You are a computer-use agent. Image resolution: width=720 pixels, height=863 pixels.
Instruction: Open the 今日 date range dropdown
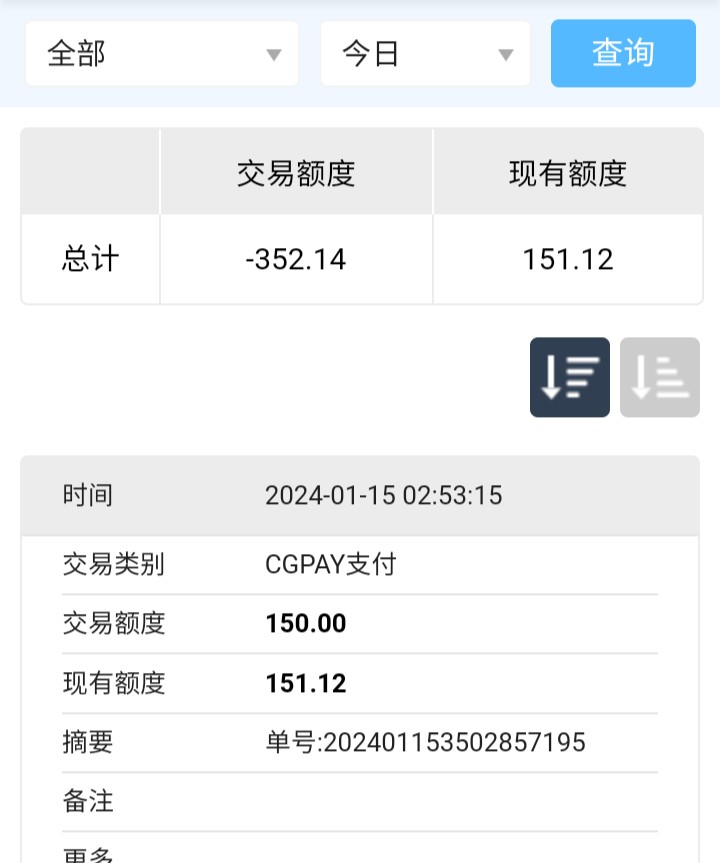pyautogui.click(x=425, y=54)
